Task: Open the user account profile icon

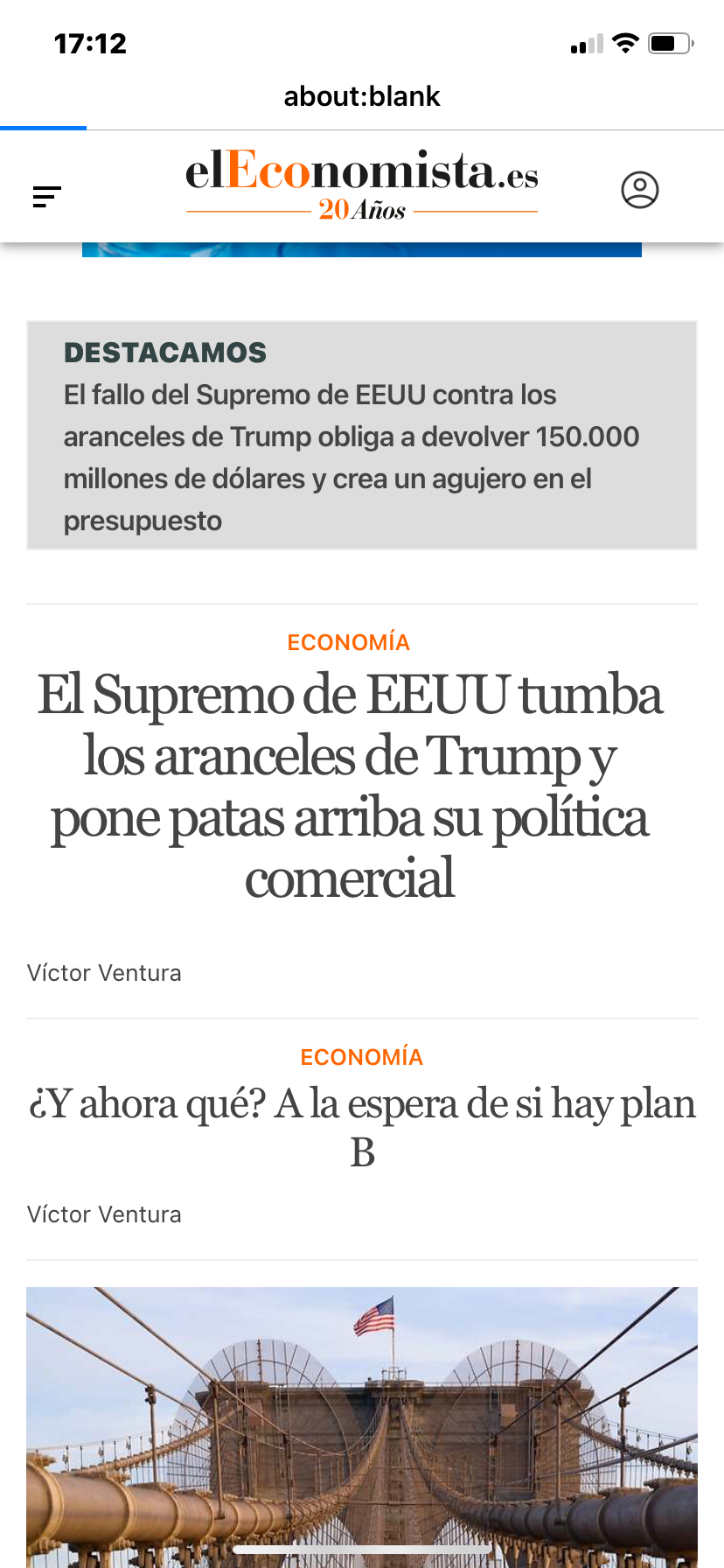Action: pyautogui.click(x=639, y=190)
